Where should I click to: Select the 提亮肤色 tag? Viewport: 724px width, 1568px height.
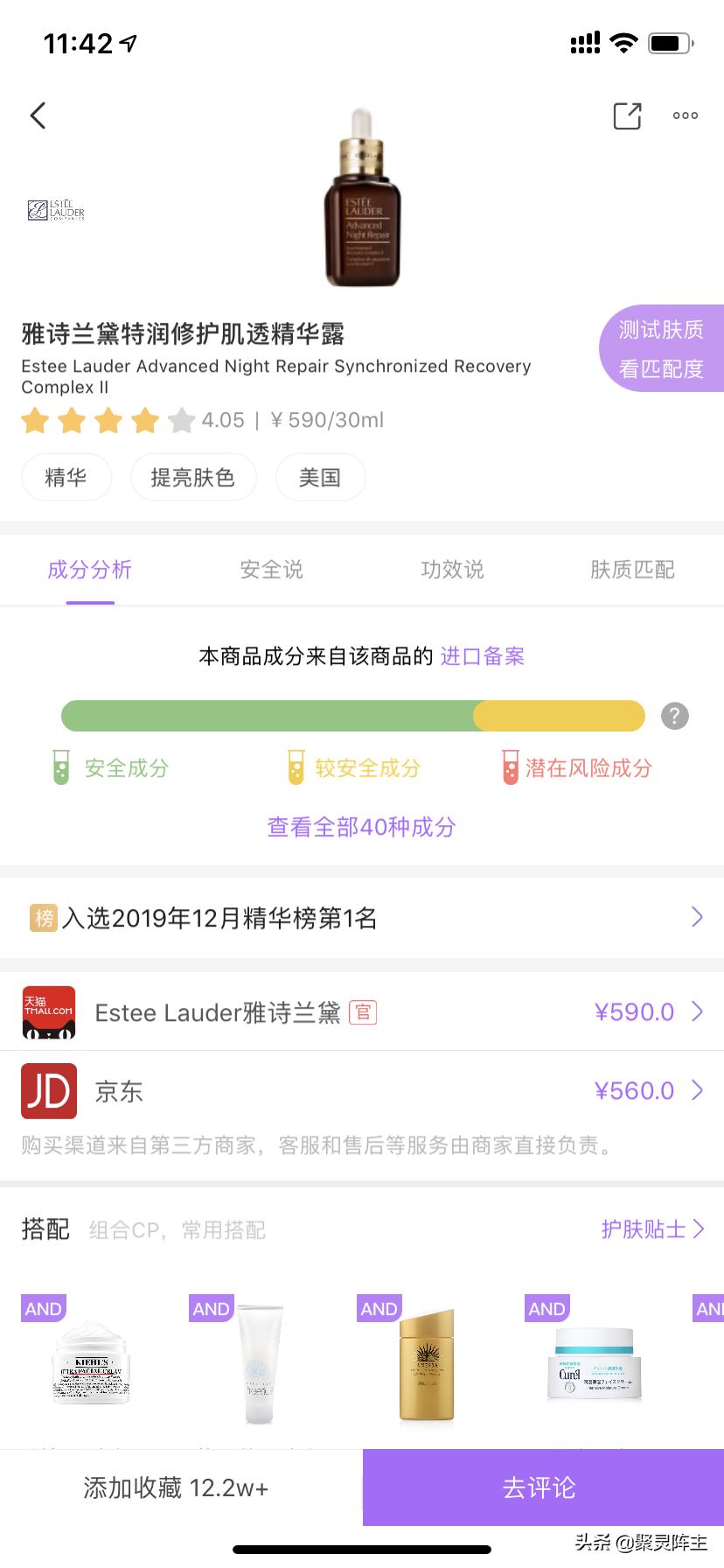point(193,477)
